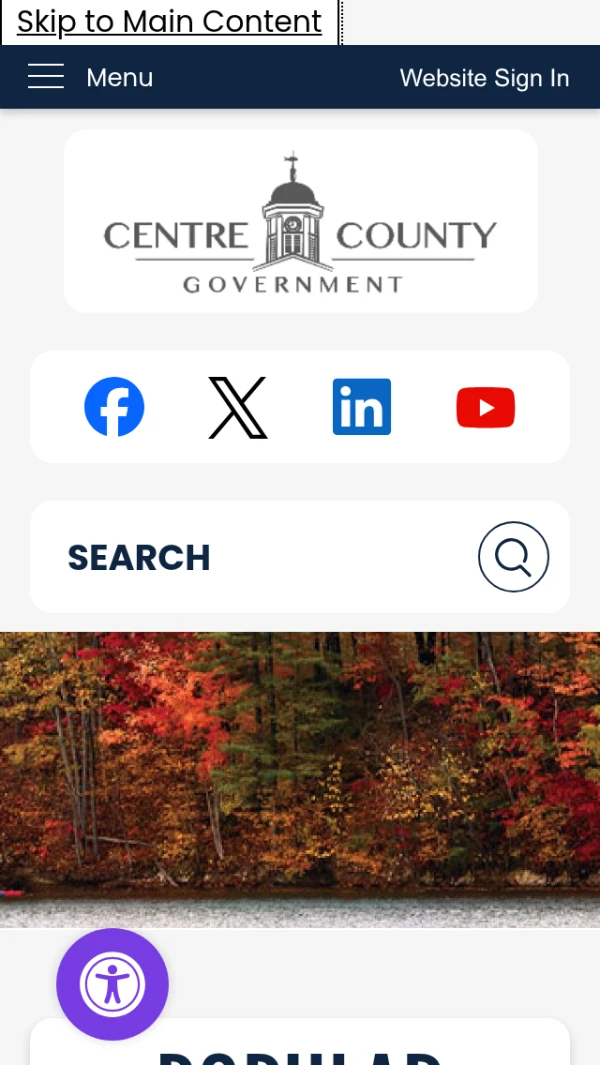Focus the Search text field

(250, 557)
